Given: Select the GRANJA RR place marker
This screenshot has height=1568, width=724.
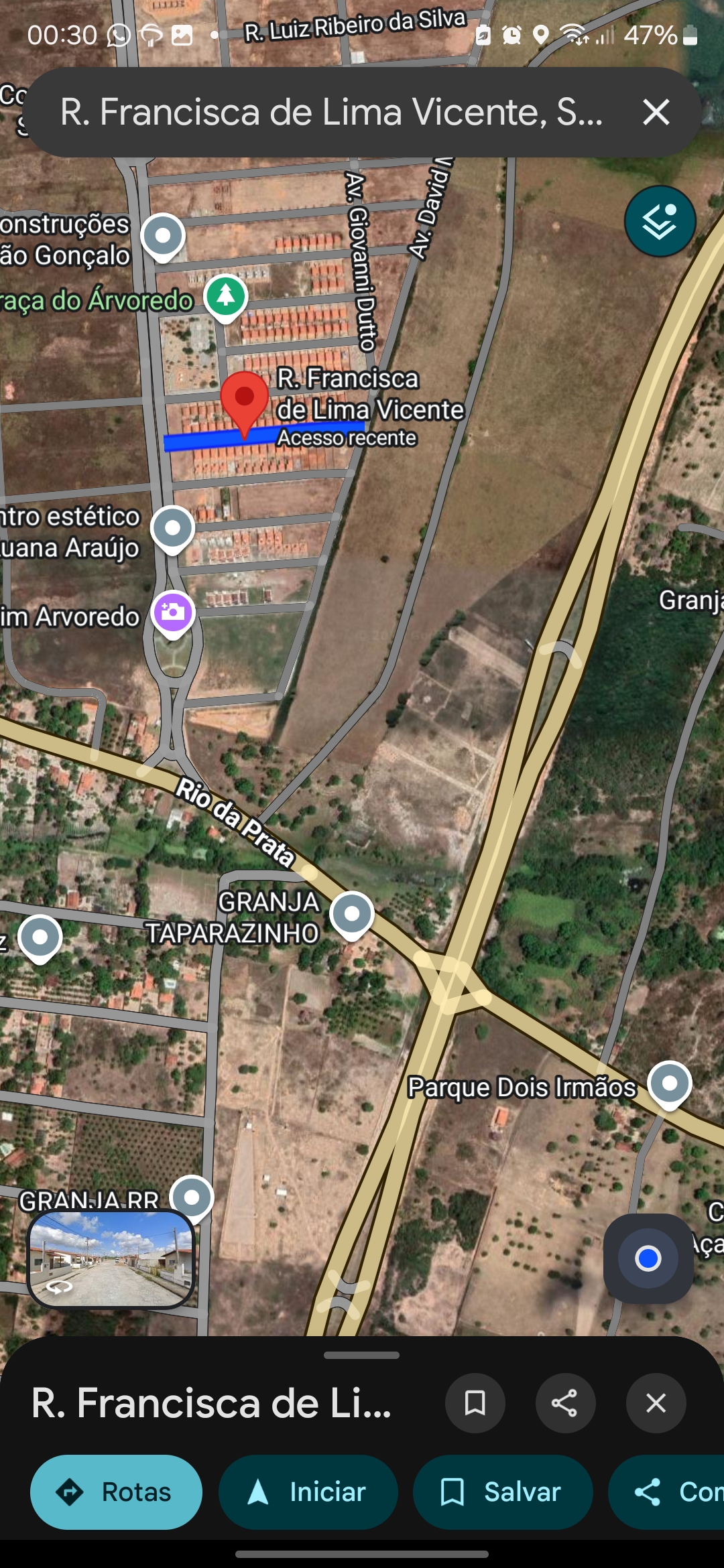Looking at the screenshot, I should (x=192, y=1197).
